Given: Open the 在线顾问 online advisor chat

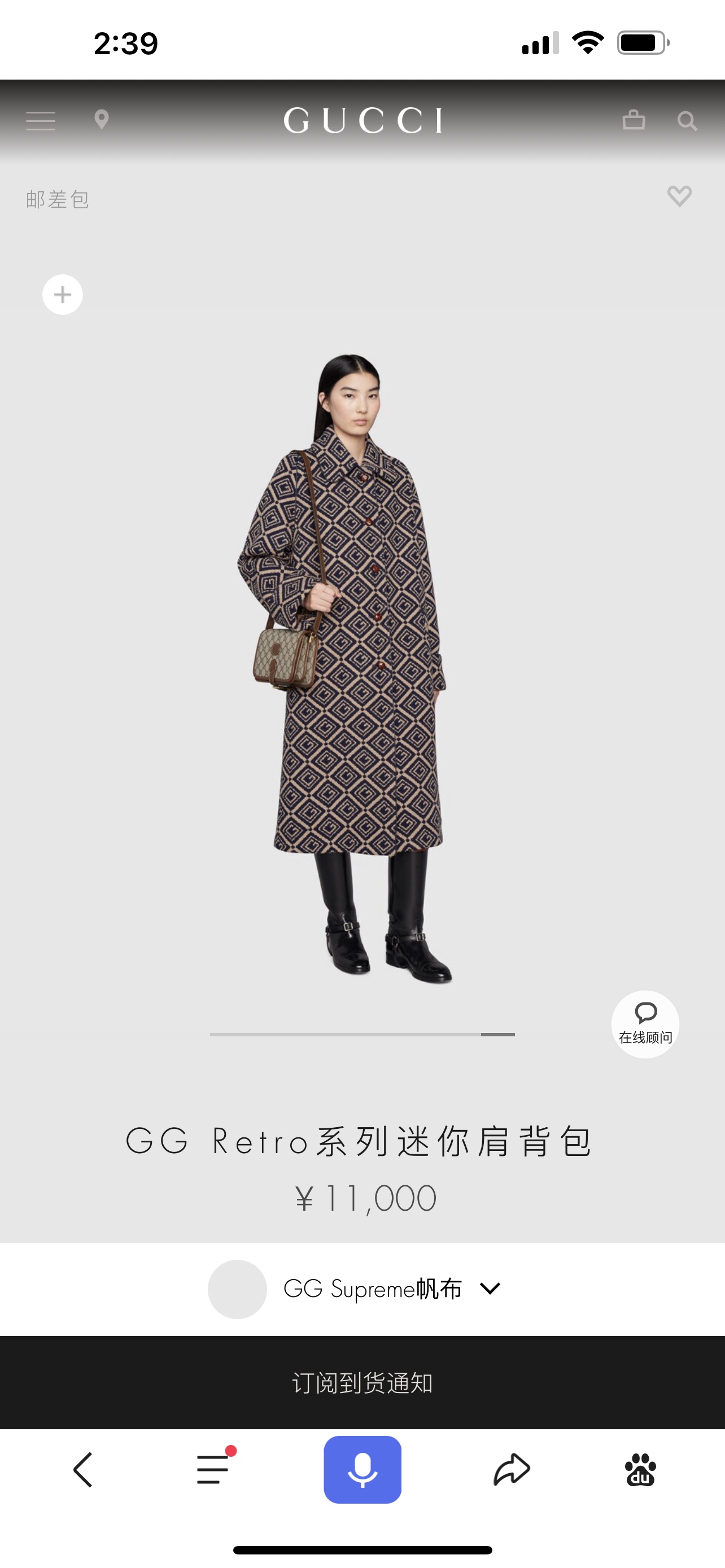Looking at the screenshot, I should tap(645, 1024).
